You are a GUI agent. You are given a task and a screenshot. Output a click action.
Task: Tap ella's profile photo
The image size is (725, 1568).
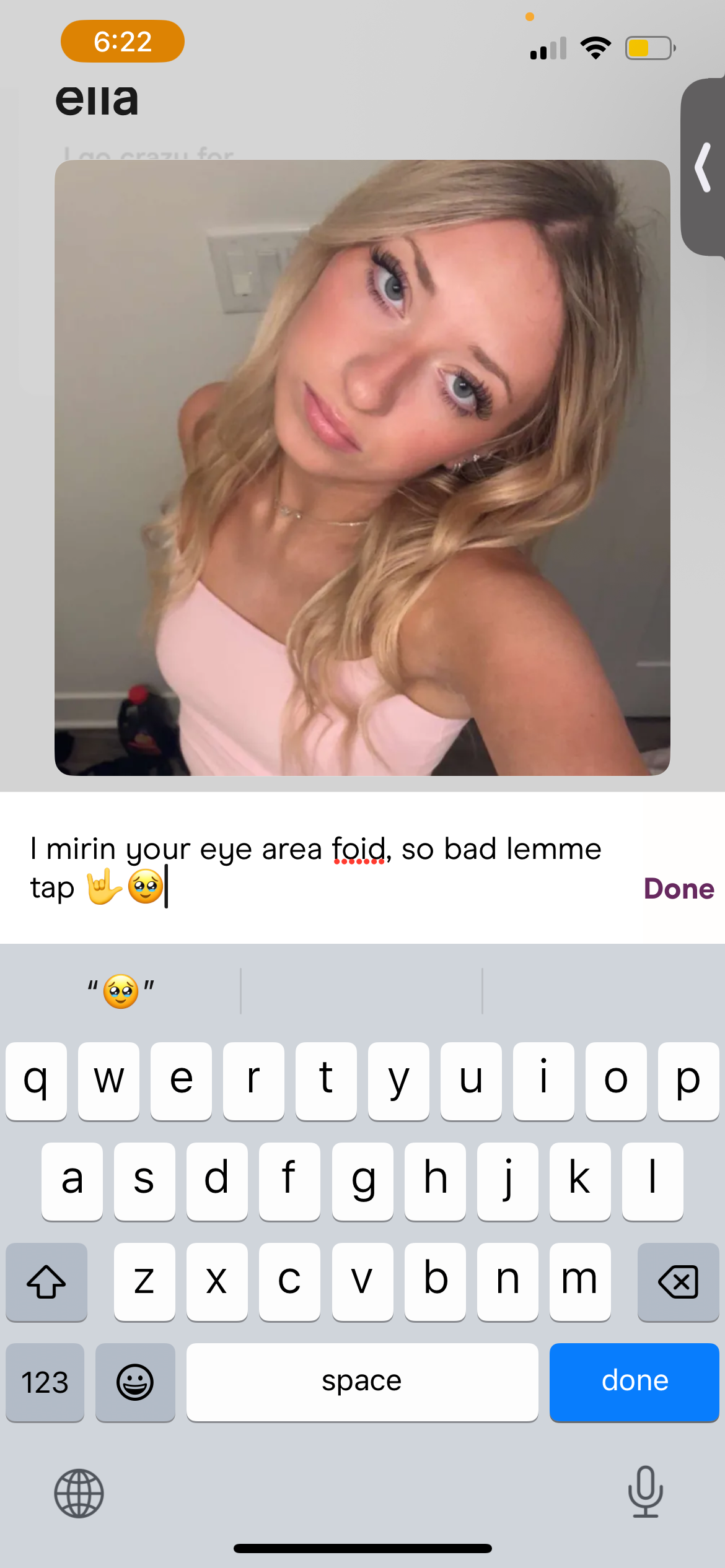[362, 468]
